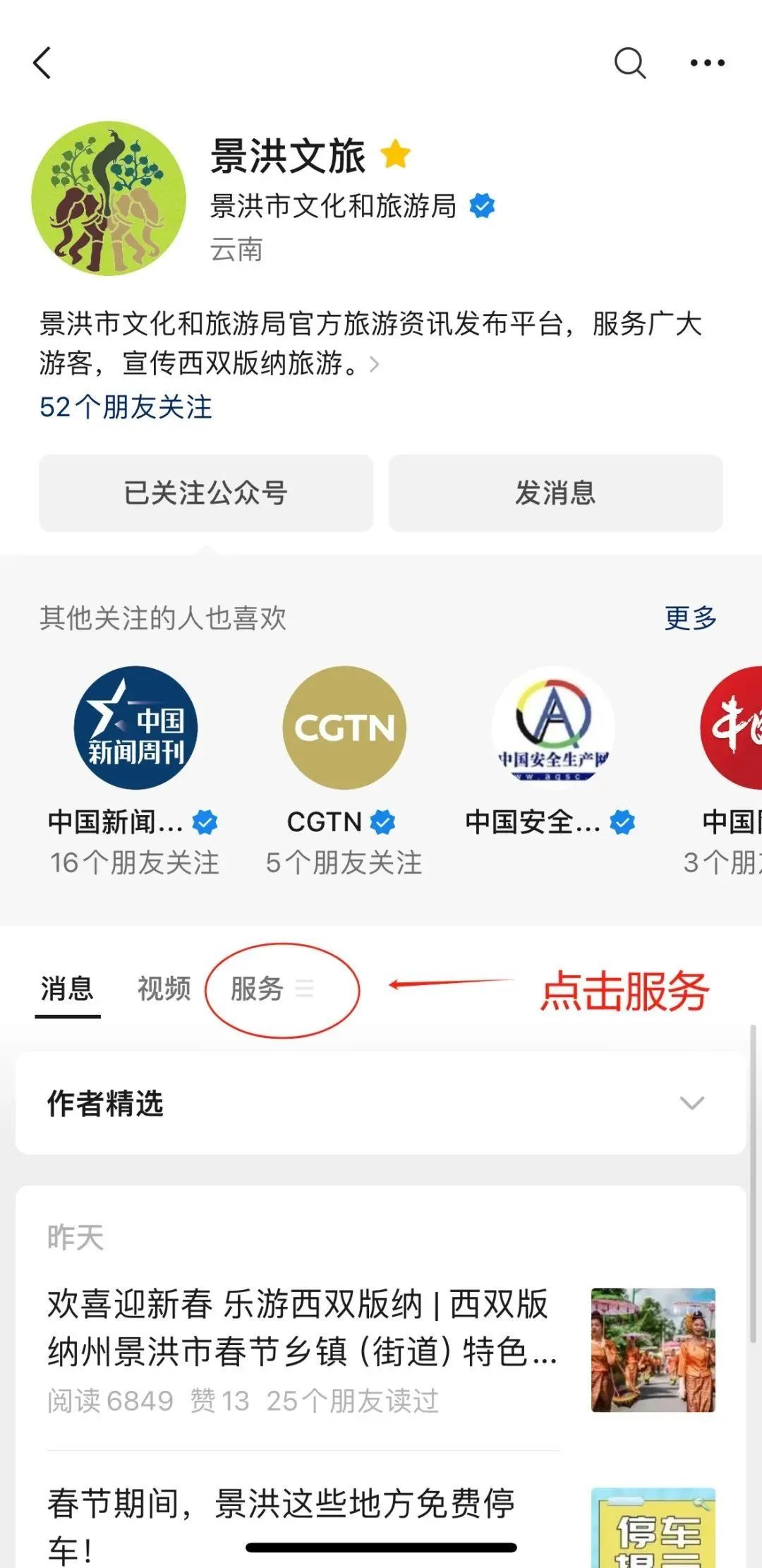The height and width of the screenshot is (1568, 762).
Task: Switch to the 视频 tab
Action: click(164, 988)
